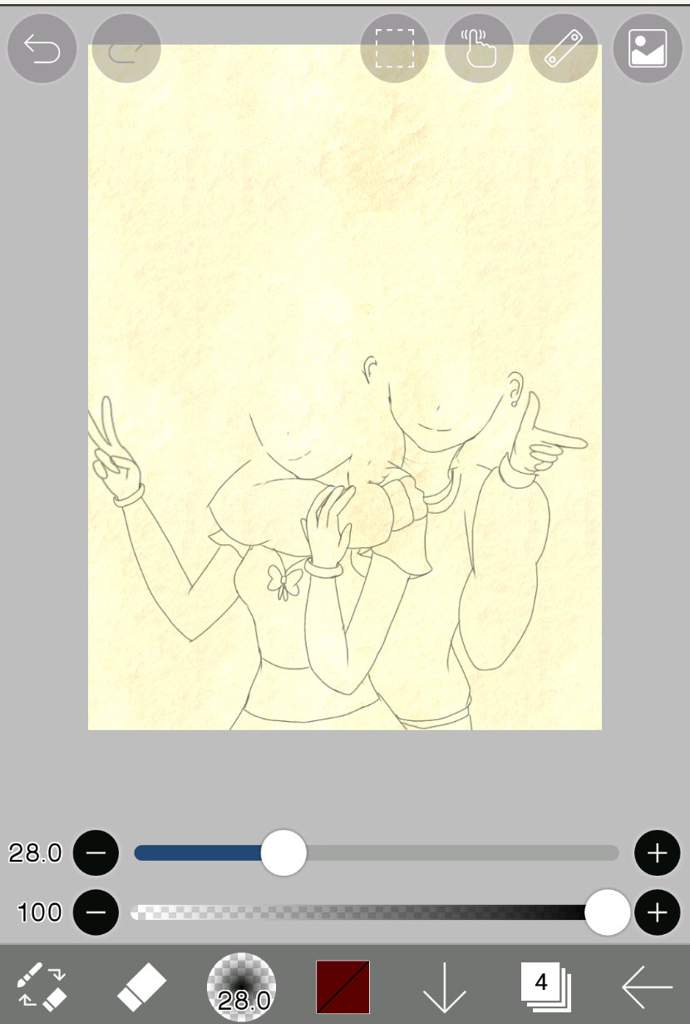Increase opacity with plus button
690x1024 pixels.
point(657,912)
